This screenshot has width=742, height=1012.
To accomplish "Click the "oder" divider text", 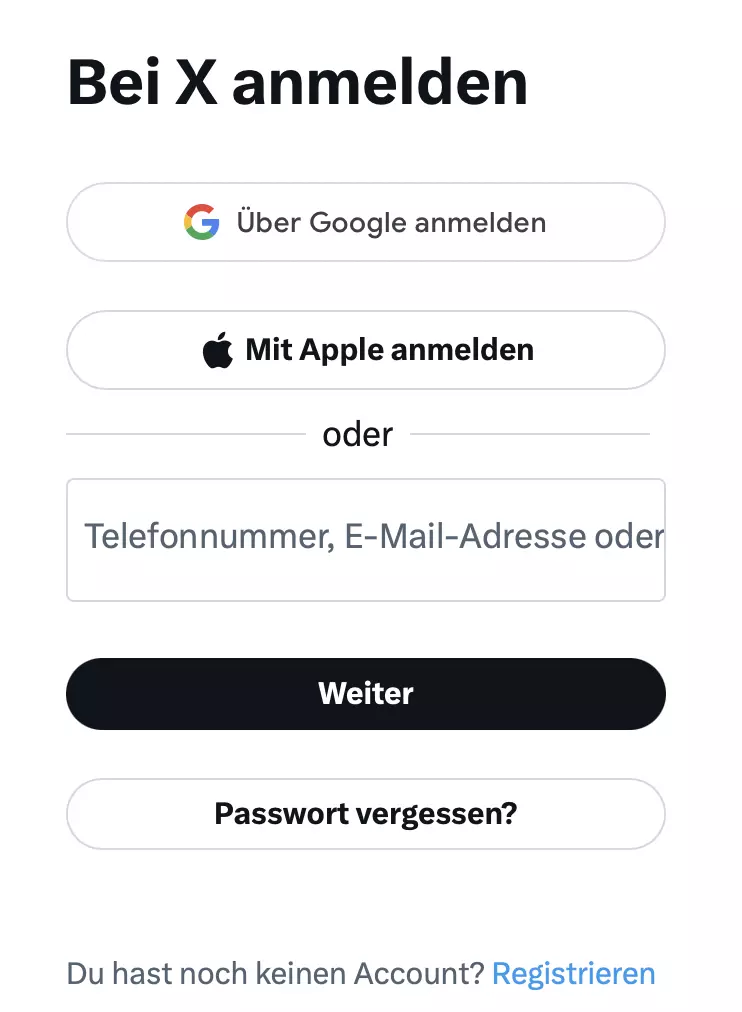I will (x=357, y=434).
